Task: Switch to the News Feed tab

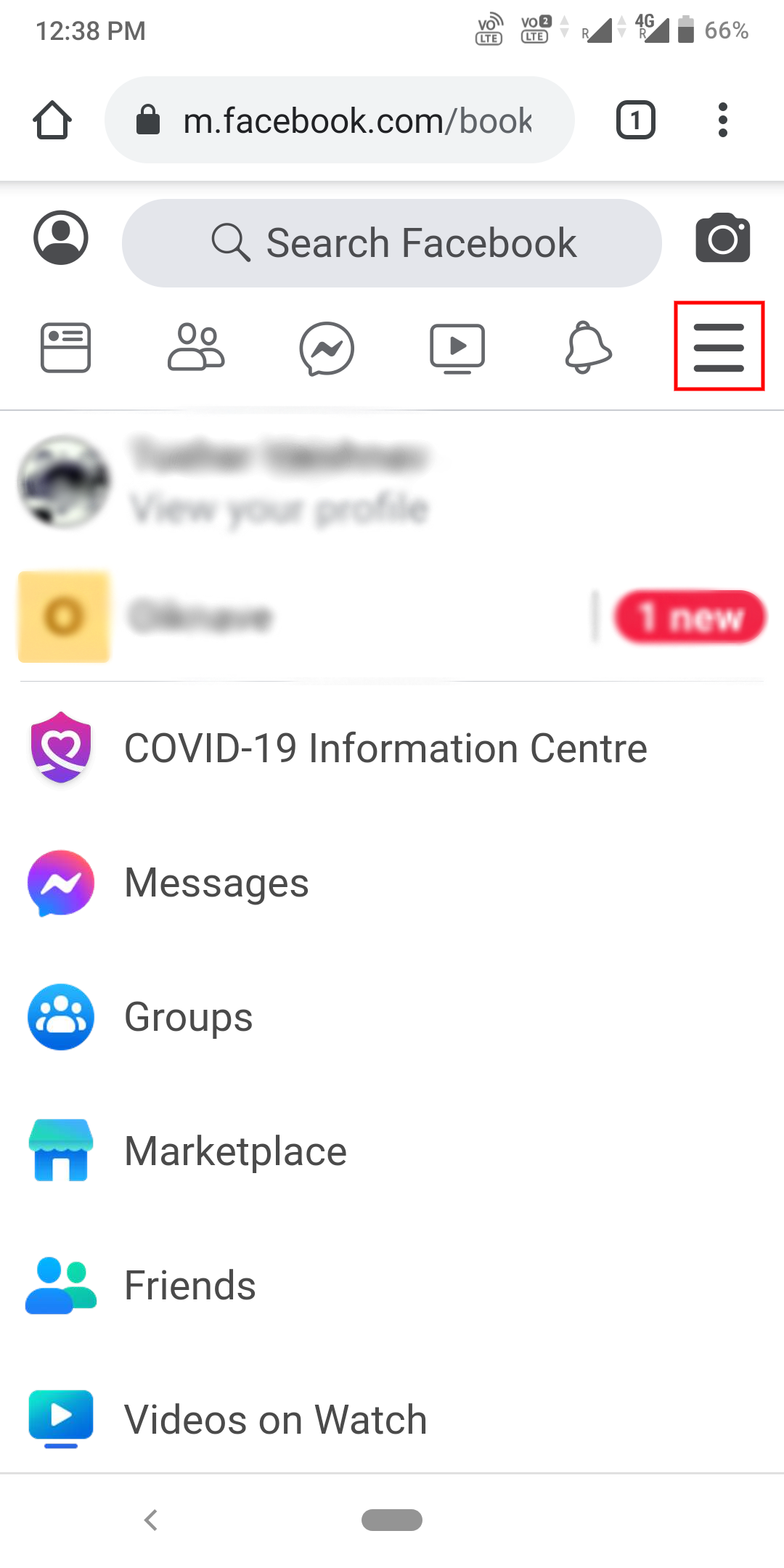Action: click(65, 348)
